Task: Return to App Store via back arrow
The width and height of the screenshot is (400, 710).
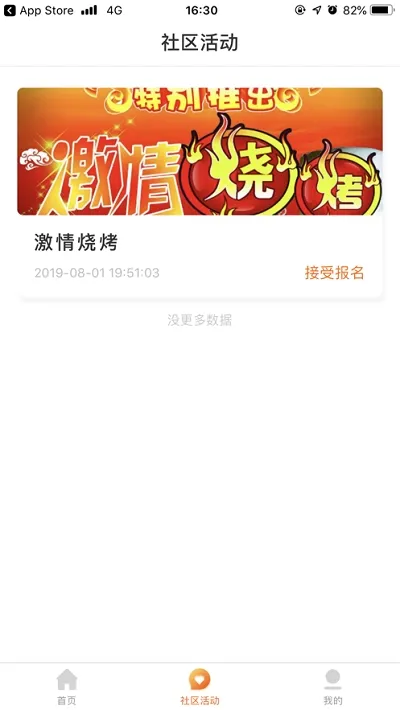Action: coord(39,10)
